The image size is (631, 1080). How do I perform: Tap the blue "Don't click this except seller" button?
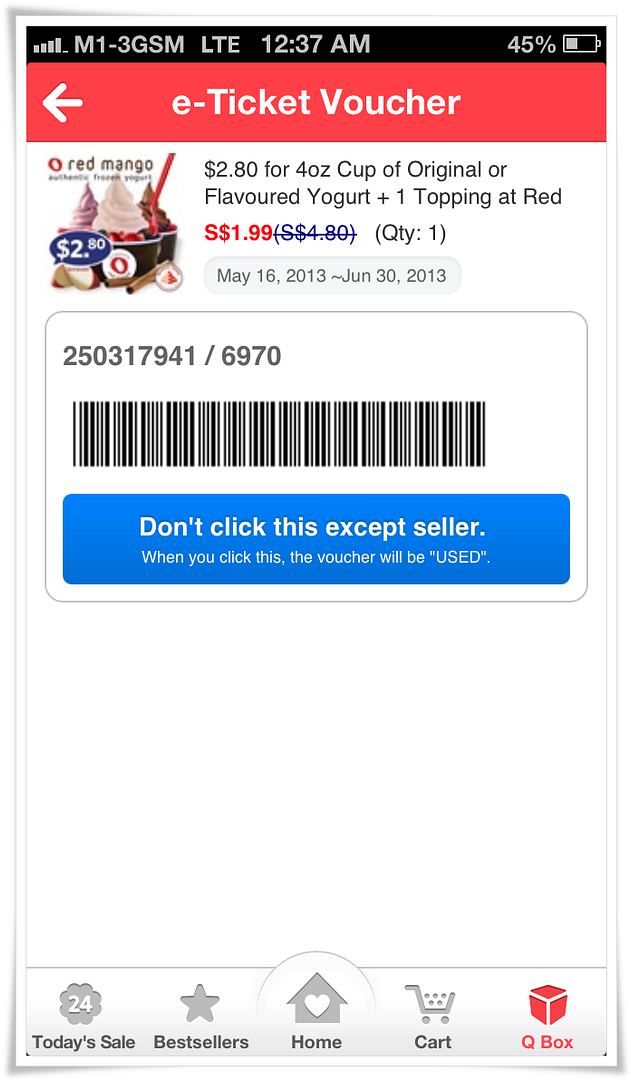tap(316, 539)
